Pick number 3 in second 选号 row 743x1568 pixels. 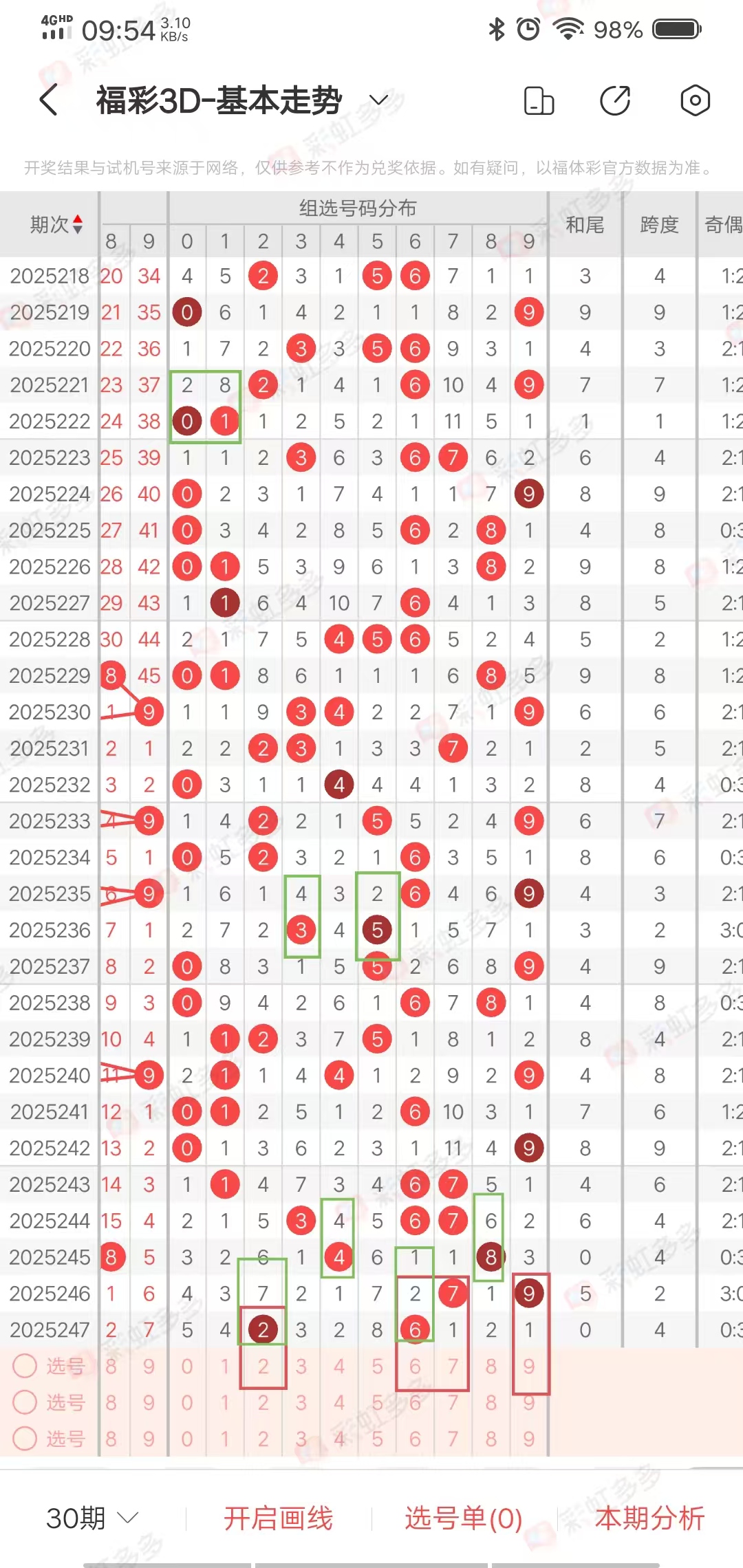(301, 1402)
